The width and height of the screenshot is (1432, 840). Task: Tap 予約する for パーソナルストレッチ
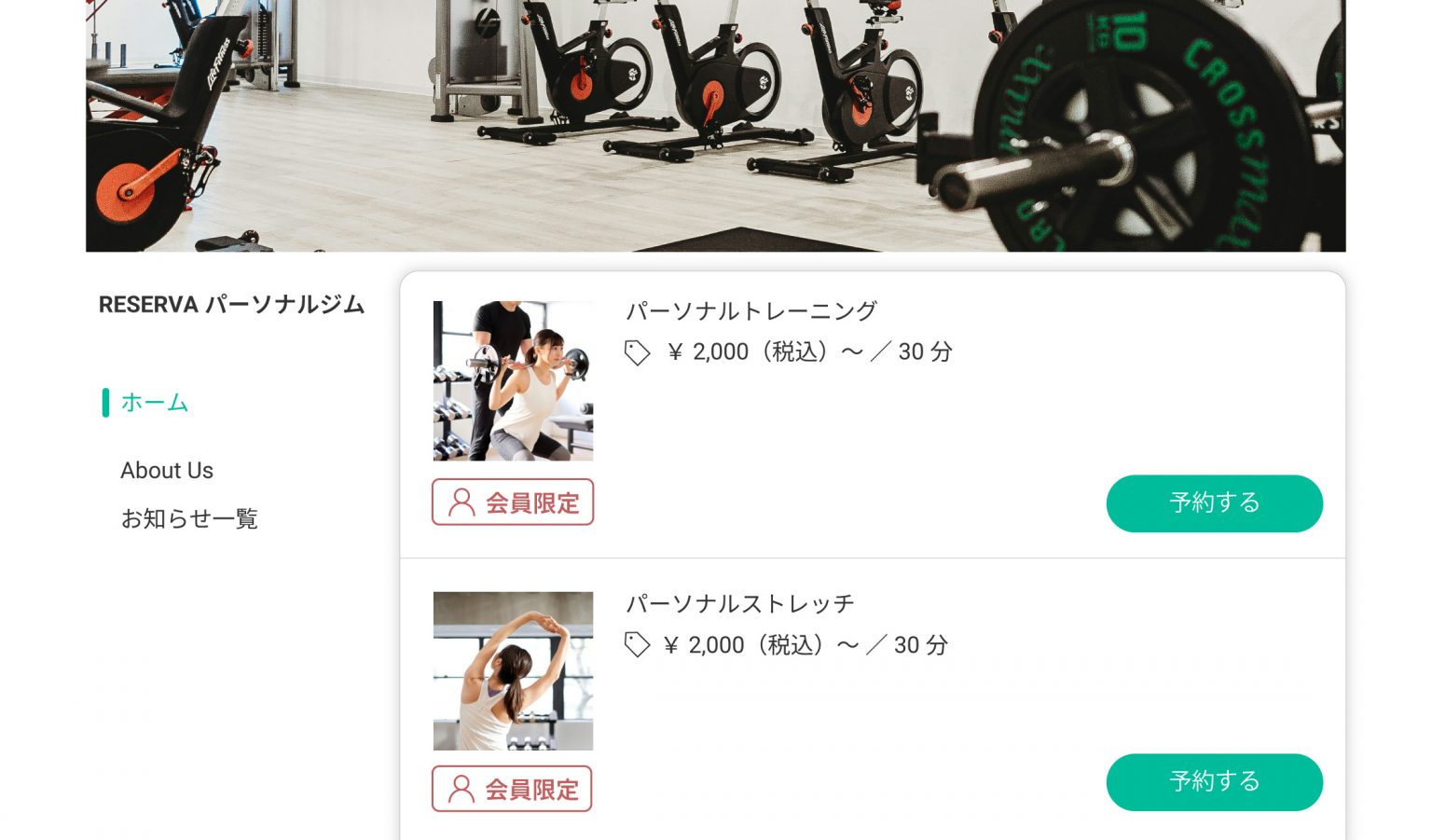[x=1214, y=782]
